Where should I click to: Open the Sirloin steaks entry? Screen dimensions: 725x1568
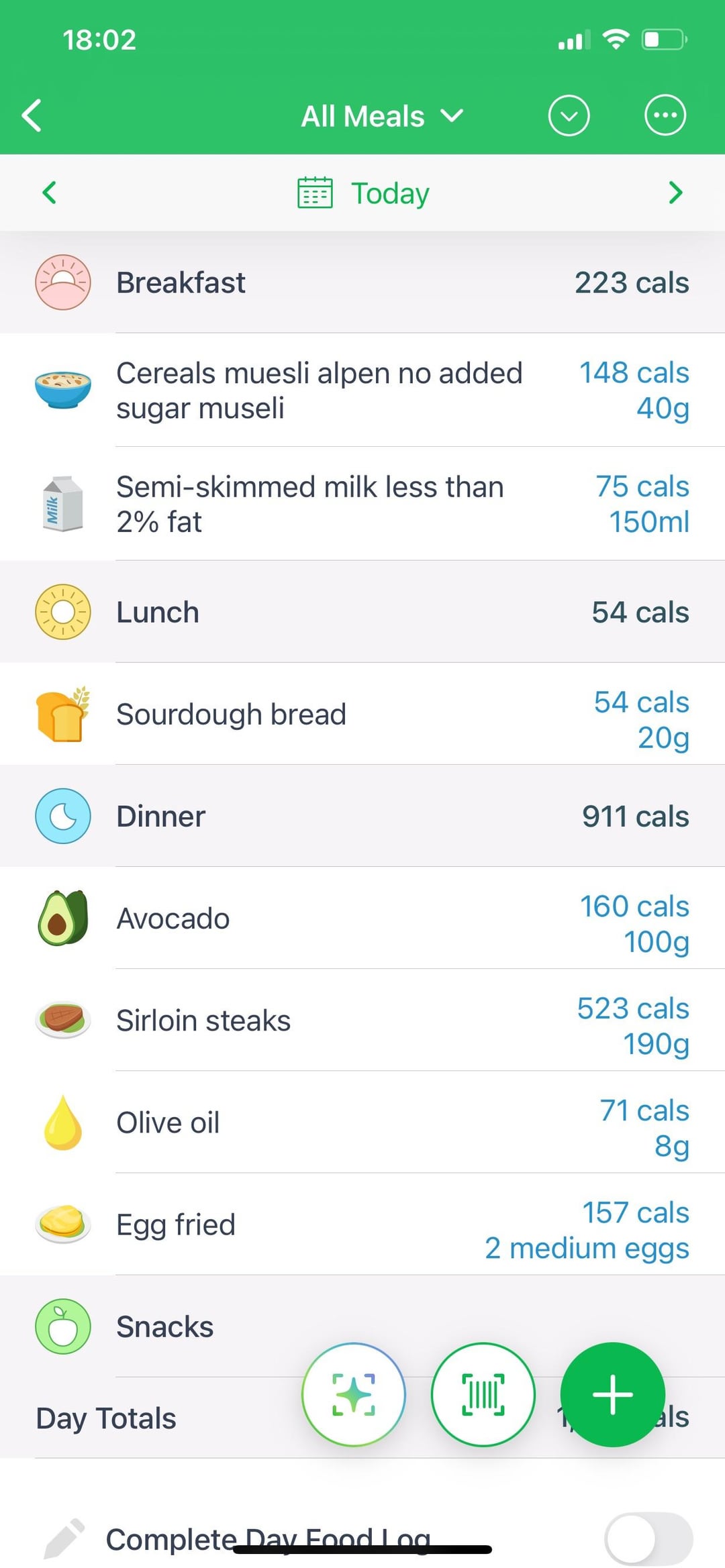362,1020
